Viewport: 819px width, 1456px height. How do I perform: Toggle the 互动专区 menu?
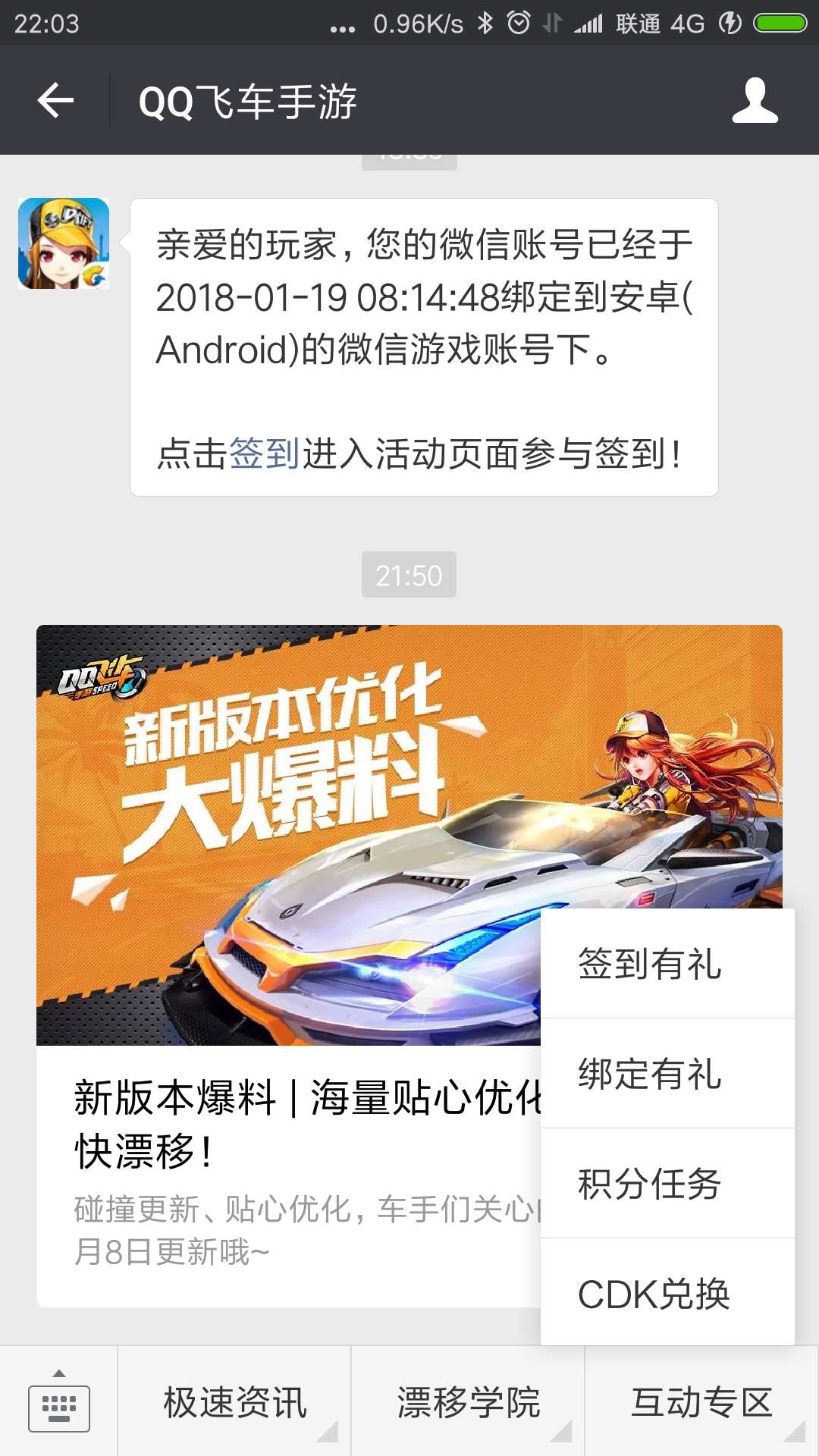701,1402
